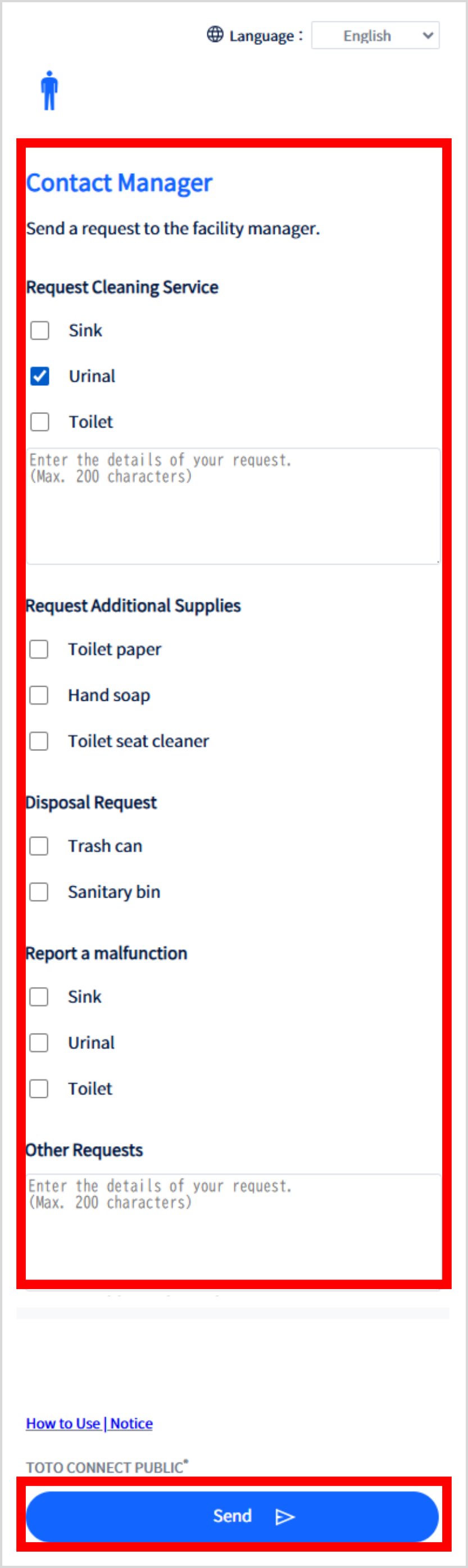Check Trash can under Disposal Request
Image resolution: width=468 pixels, height=1568 pixels.
click(39, 846)
